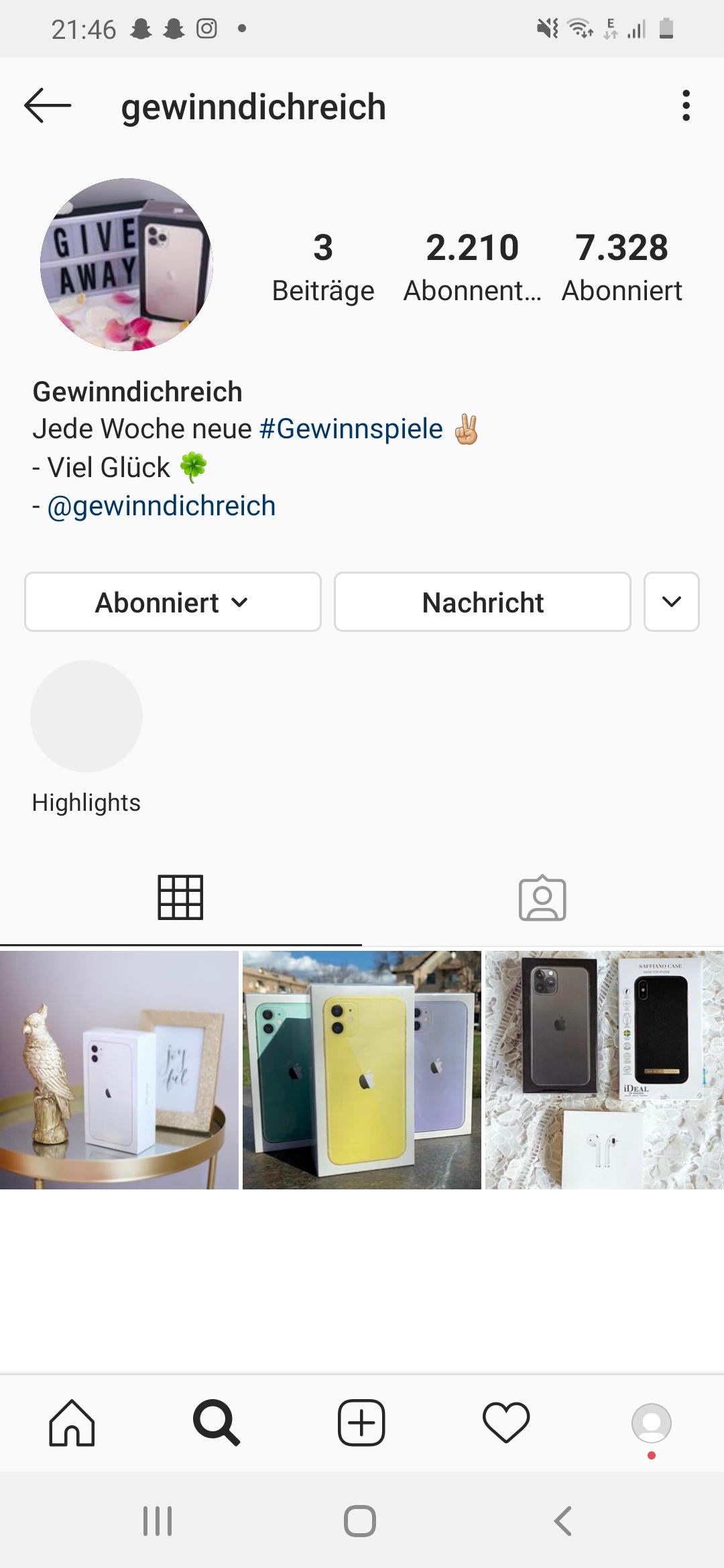Switch to the grid posts tab
Image resolution: width=724 pixels, height=1568 pixels.
click(180, 898)
